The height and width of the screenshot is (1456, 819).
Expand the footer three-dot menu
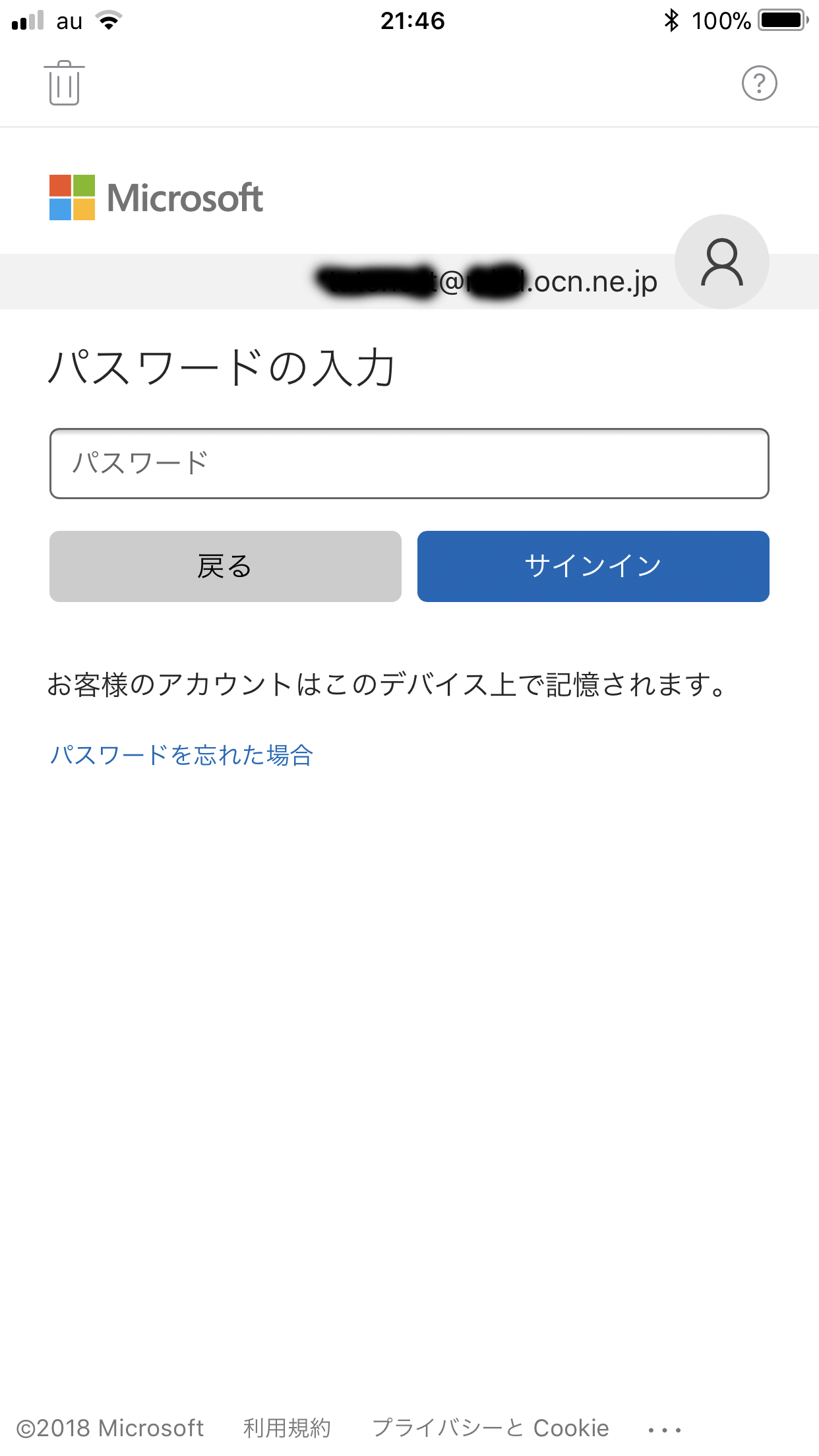(x=664, y=1430)
